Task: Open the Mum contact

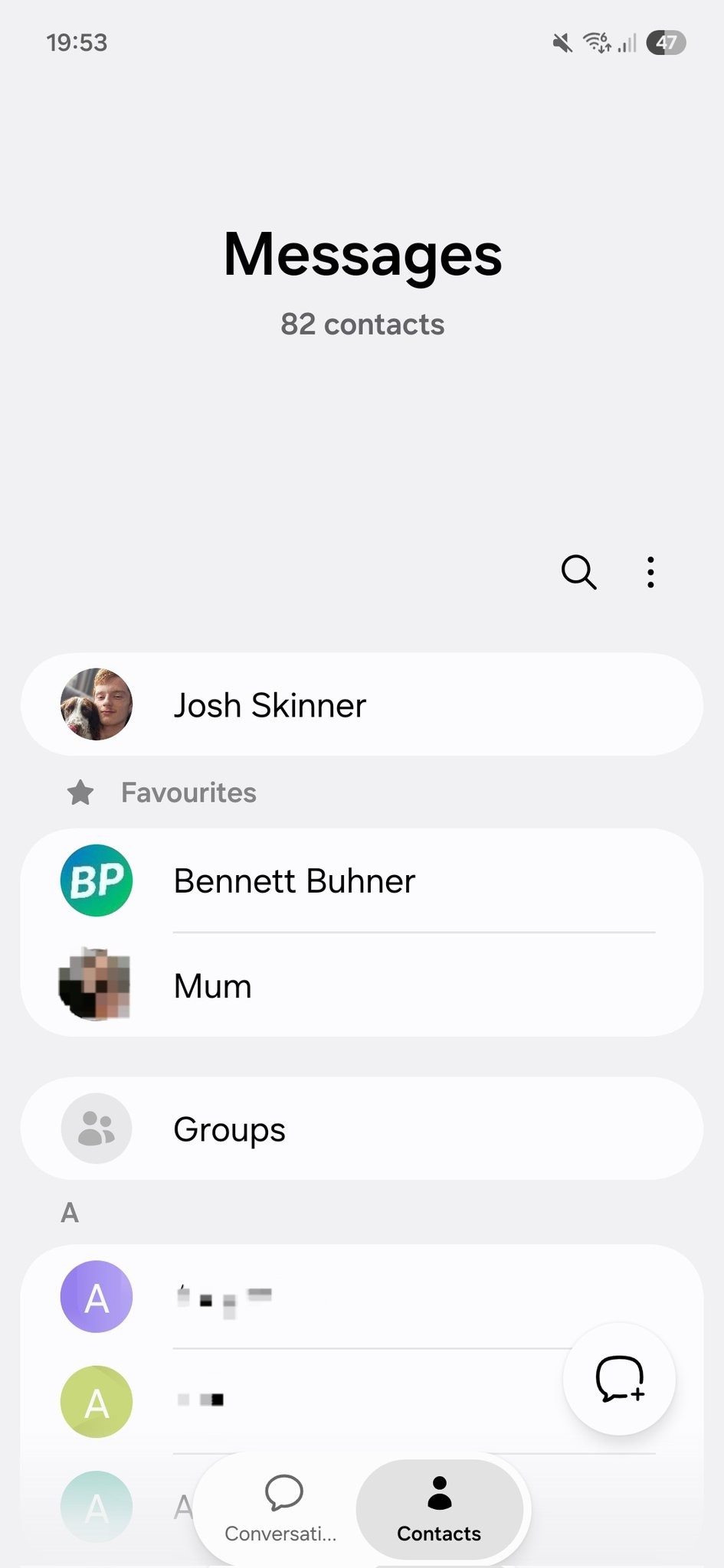Action: pyautogui.click(x=362, y=986)
